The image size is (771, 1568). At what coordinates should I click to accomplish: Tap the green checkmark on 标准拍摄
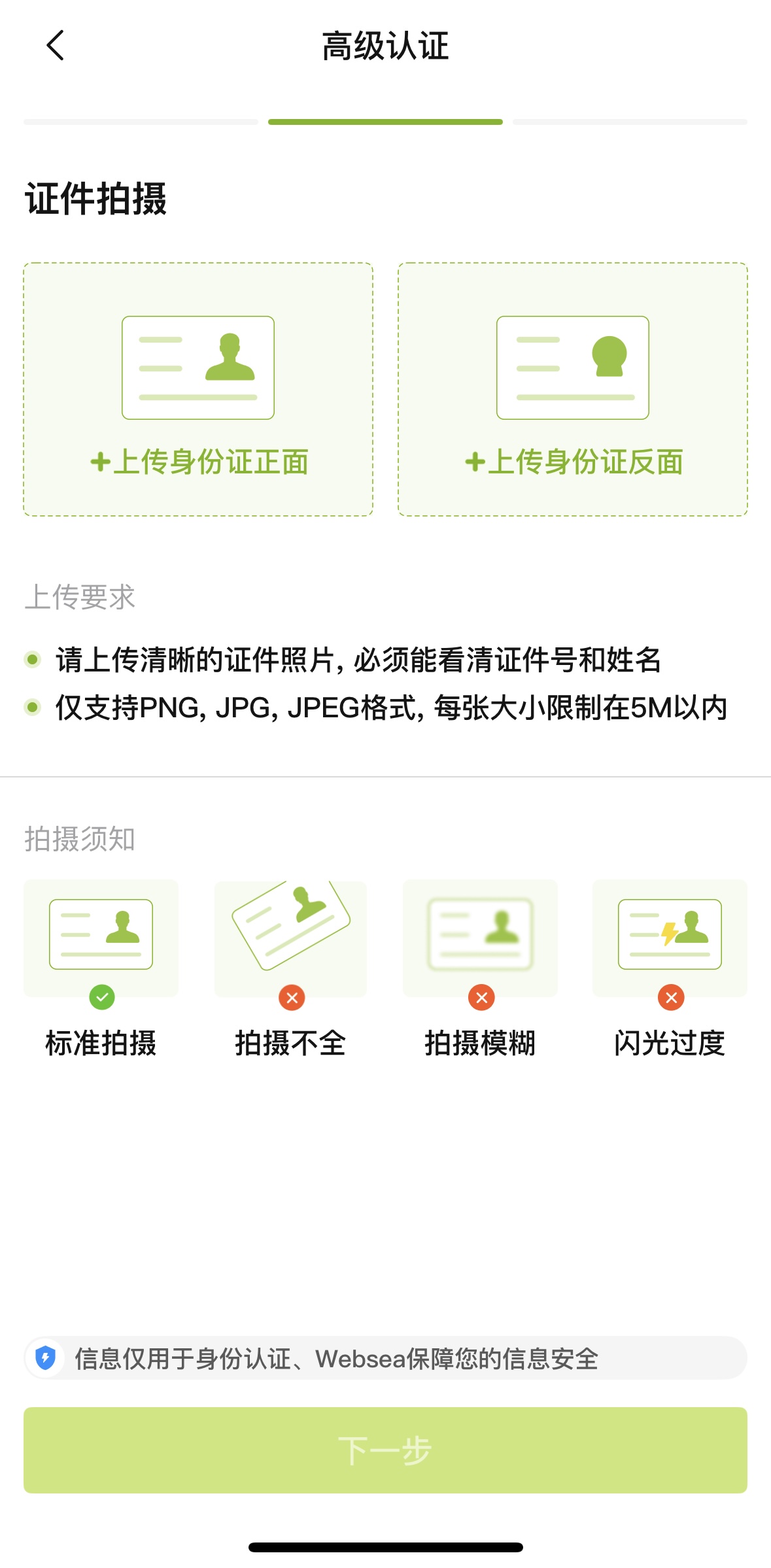pos(101,997)
